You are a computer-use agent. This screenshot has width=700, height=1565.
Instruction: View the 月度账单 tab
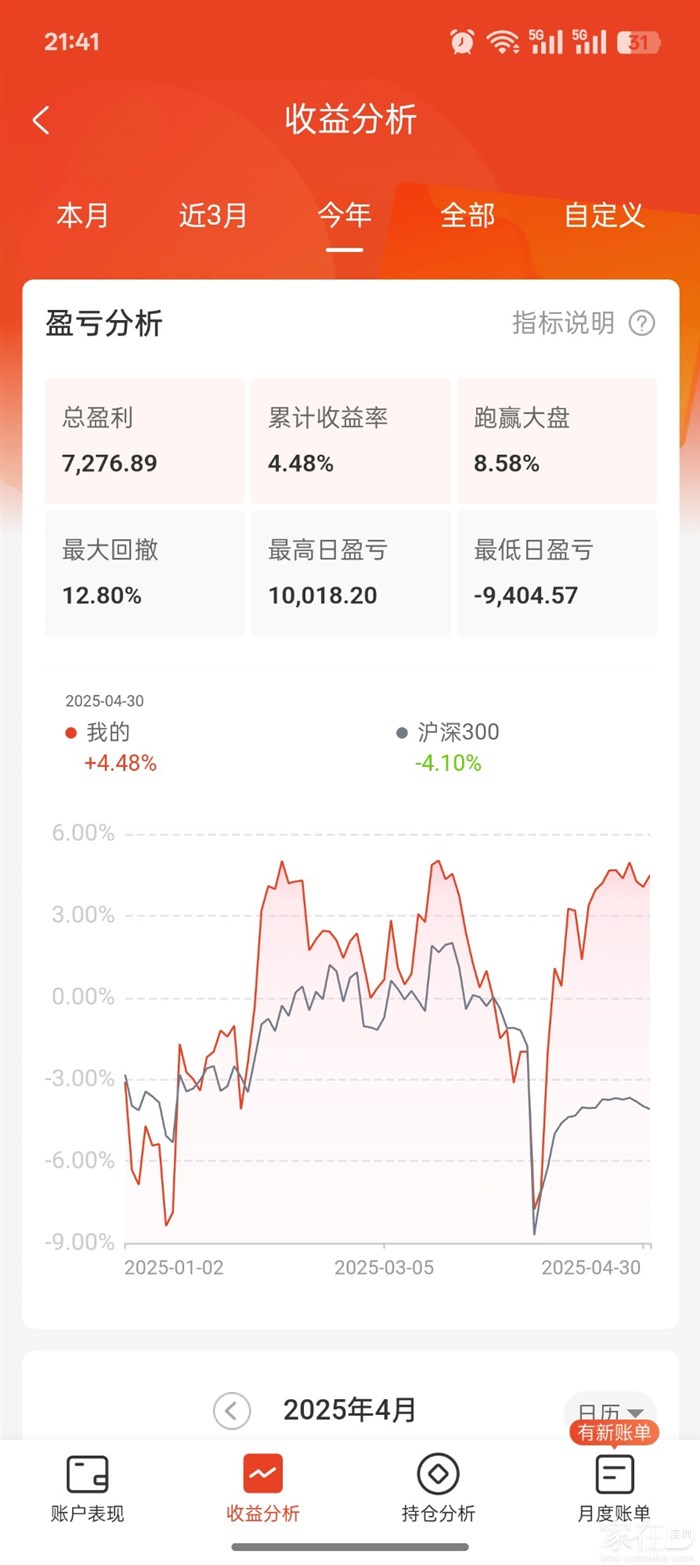[x=614, y=1488]
